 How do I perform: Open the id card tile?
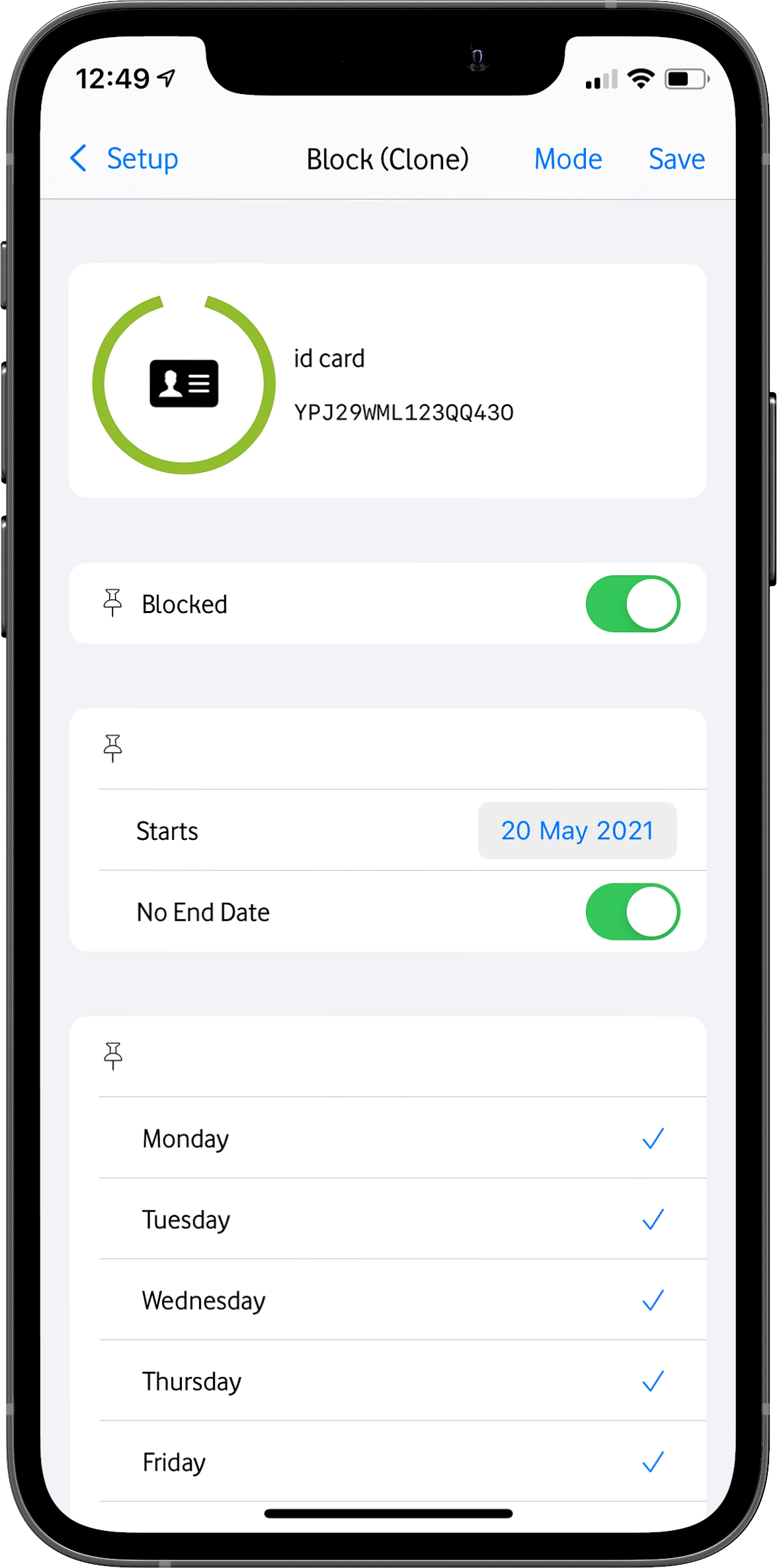click(x=388, y=382)
